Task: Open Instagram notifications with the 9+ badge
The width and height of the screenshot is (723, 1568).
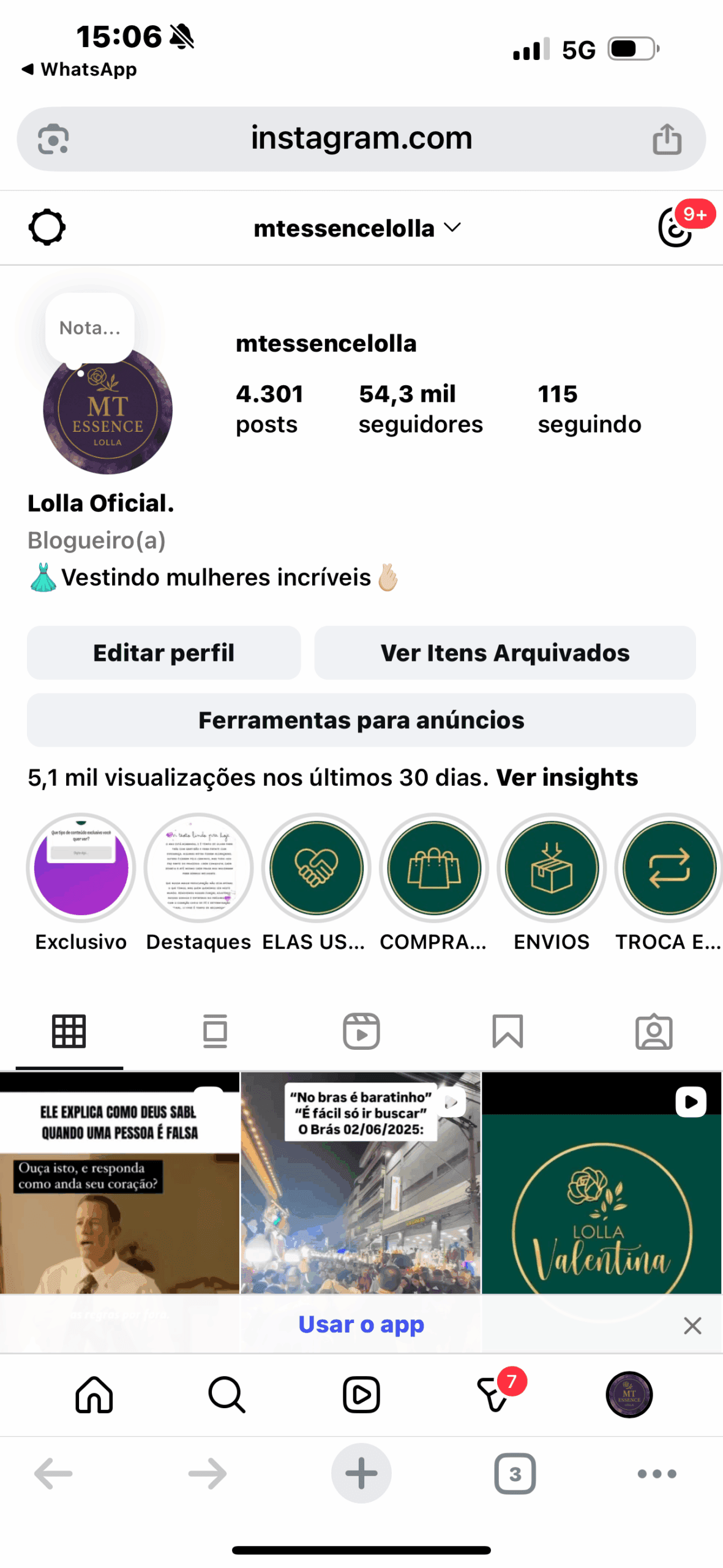Action: click(676, 227)
